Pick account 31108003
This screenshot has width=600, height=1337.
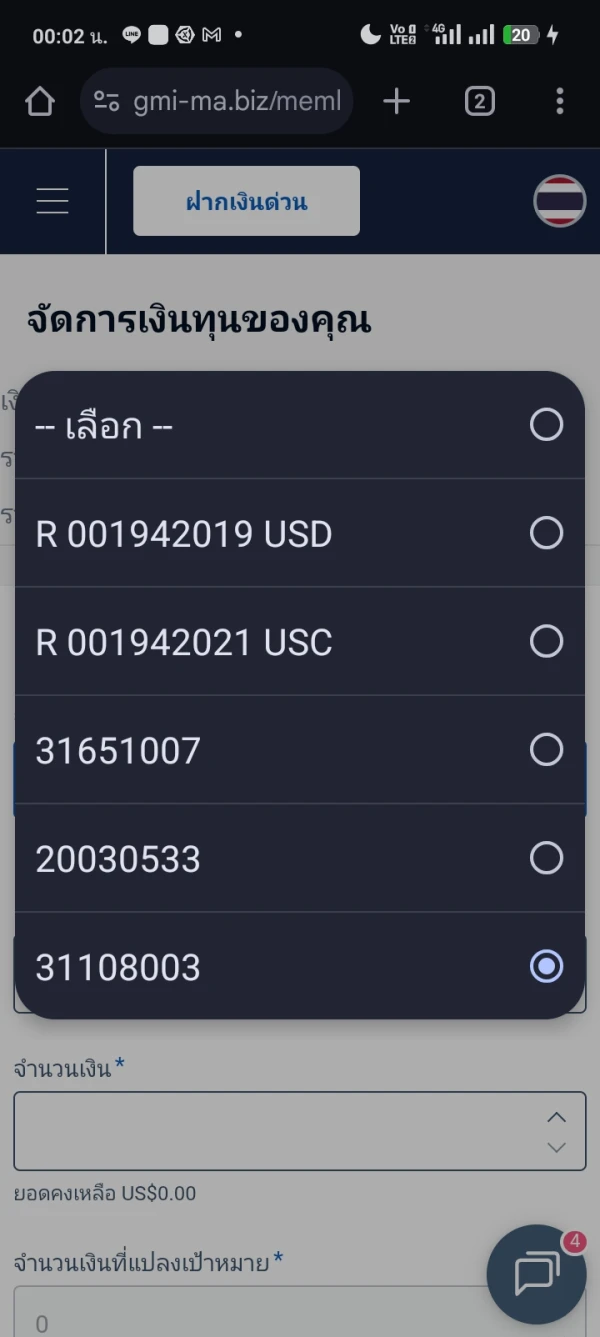click(299, 966)
